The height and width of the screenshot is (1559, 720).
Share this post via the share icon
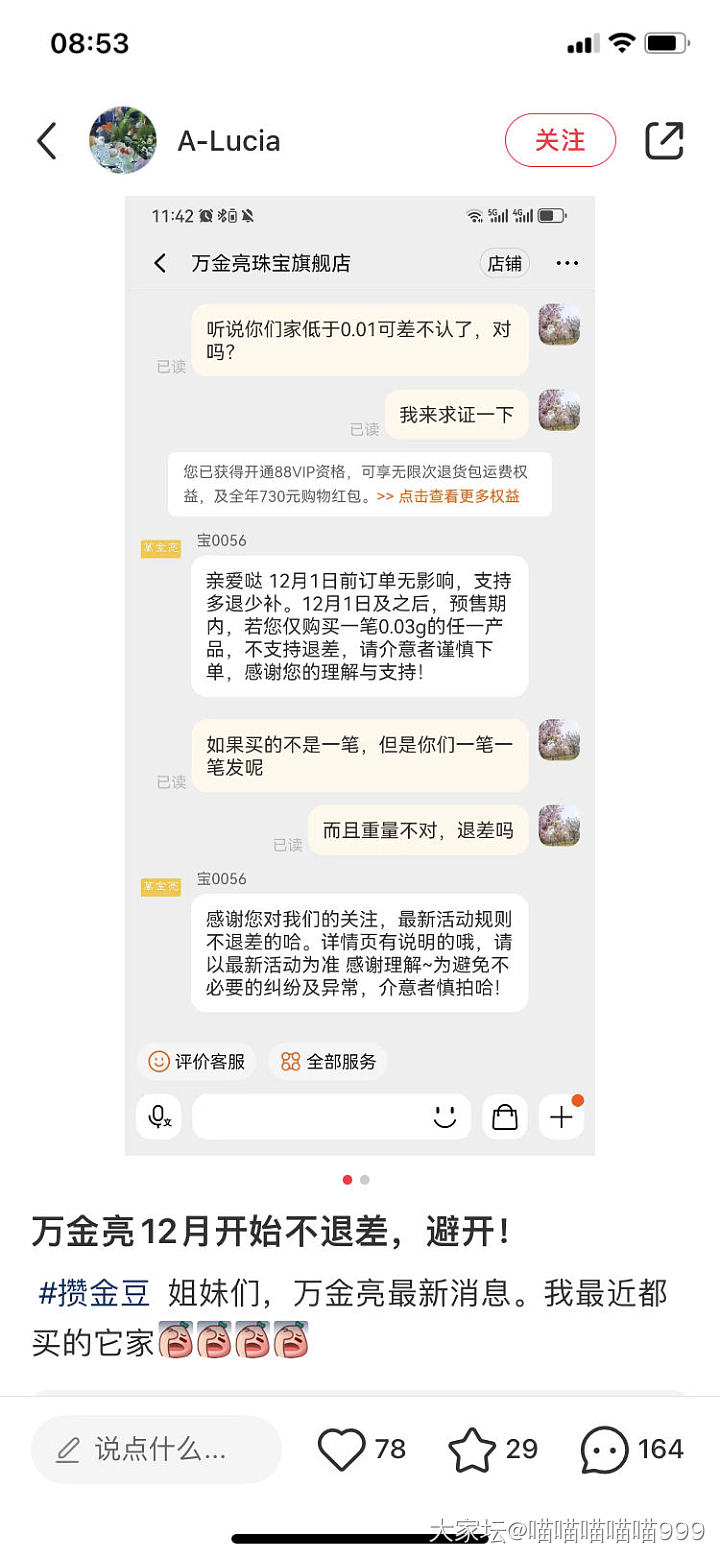pyautogui.click(x=664, y=141)
